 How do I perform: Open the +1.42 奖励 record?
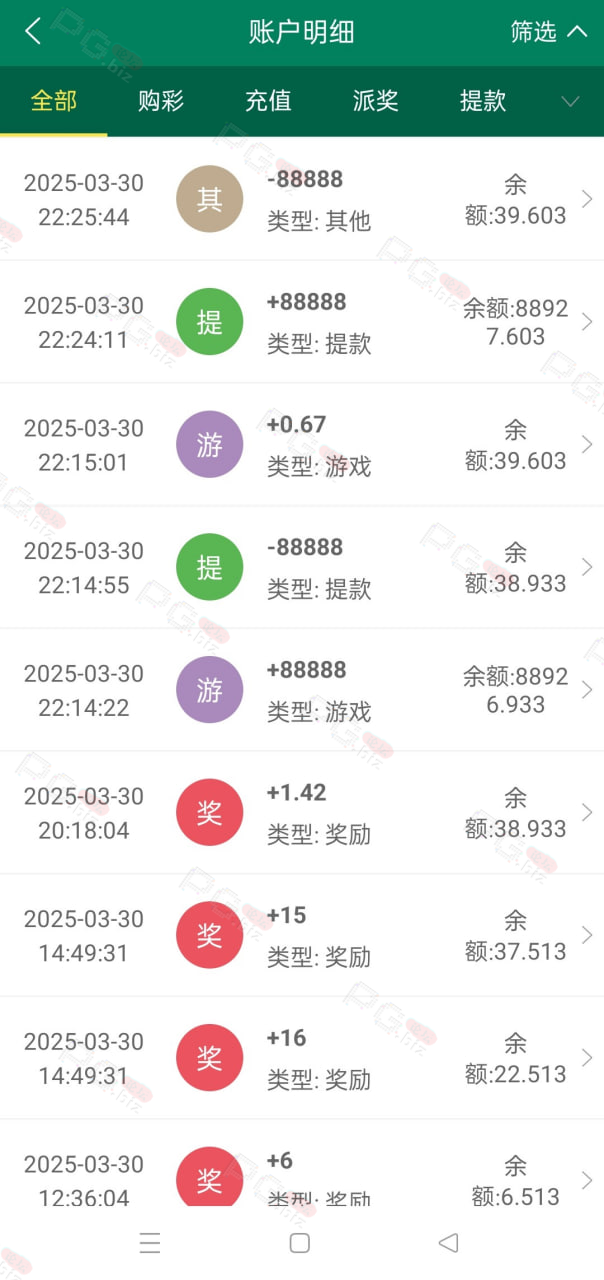pyautogui.click(x=302, y=813)
